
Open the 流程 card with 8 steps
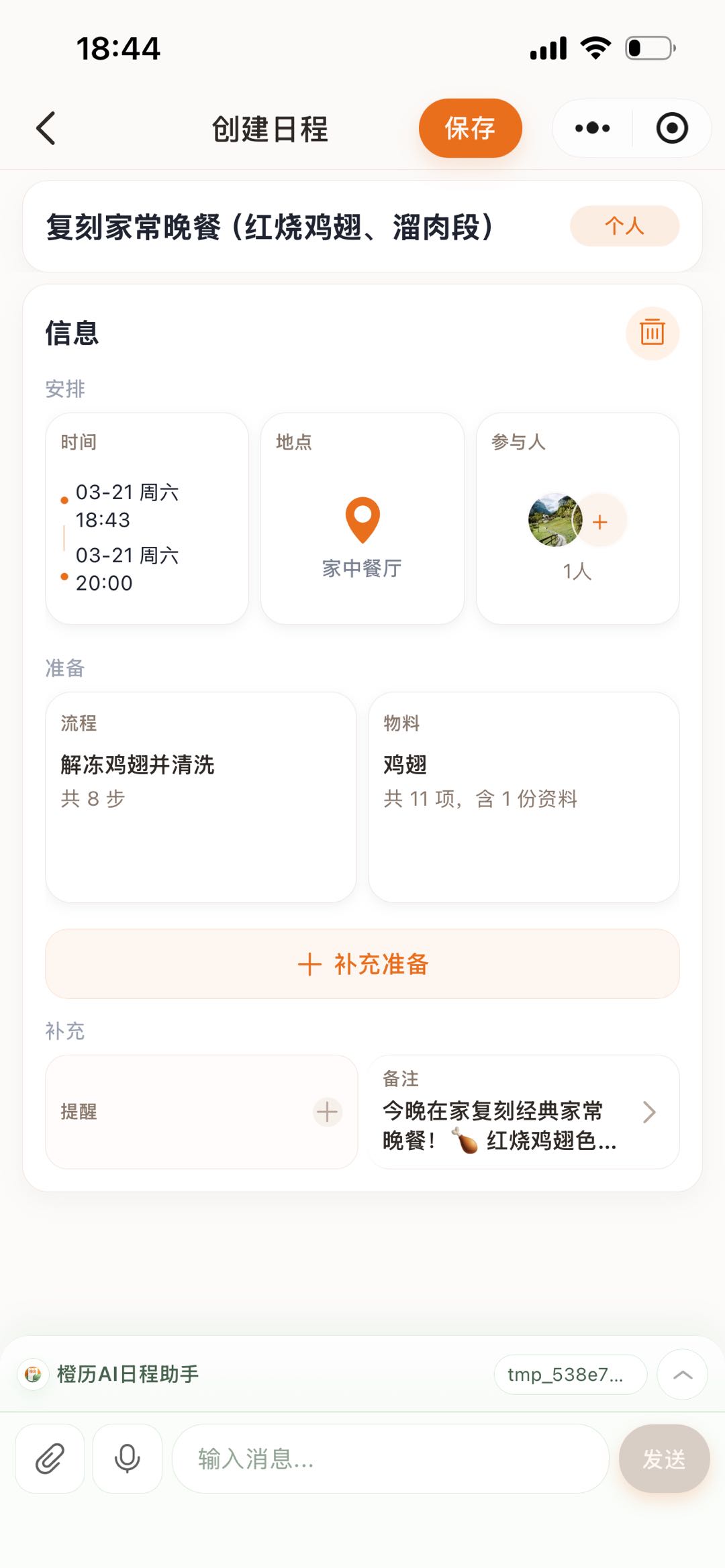pyautogui.click(x=201, y=797)
